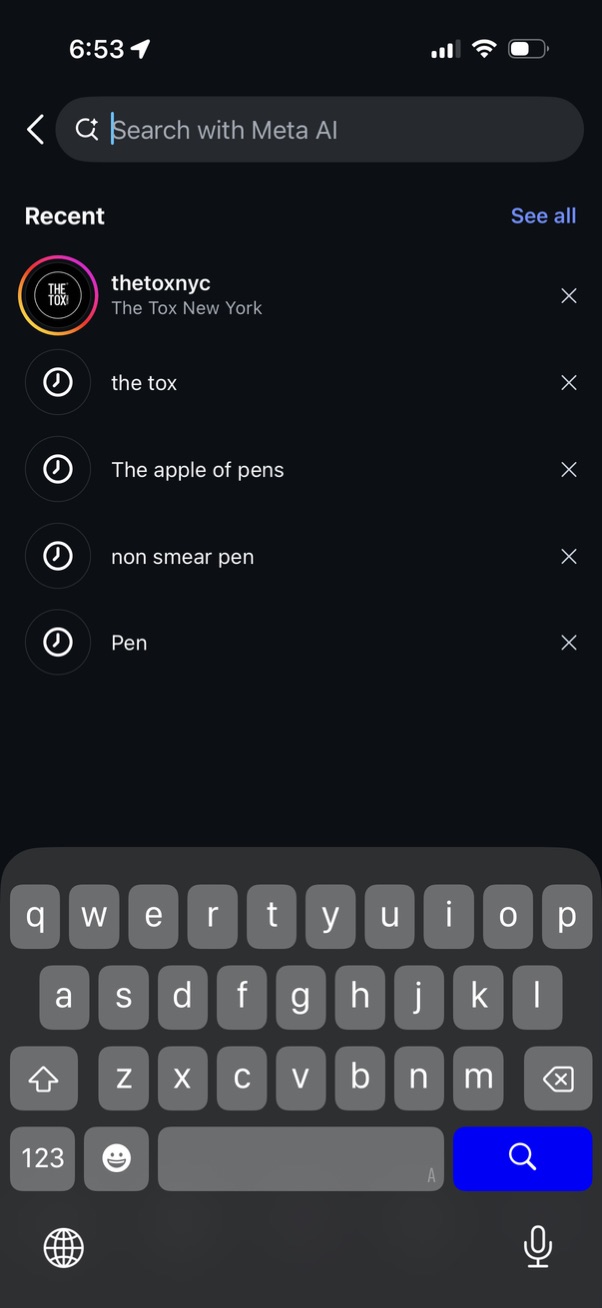Open the thetoxnyc profile result

click(x=186, y=295)
